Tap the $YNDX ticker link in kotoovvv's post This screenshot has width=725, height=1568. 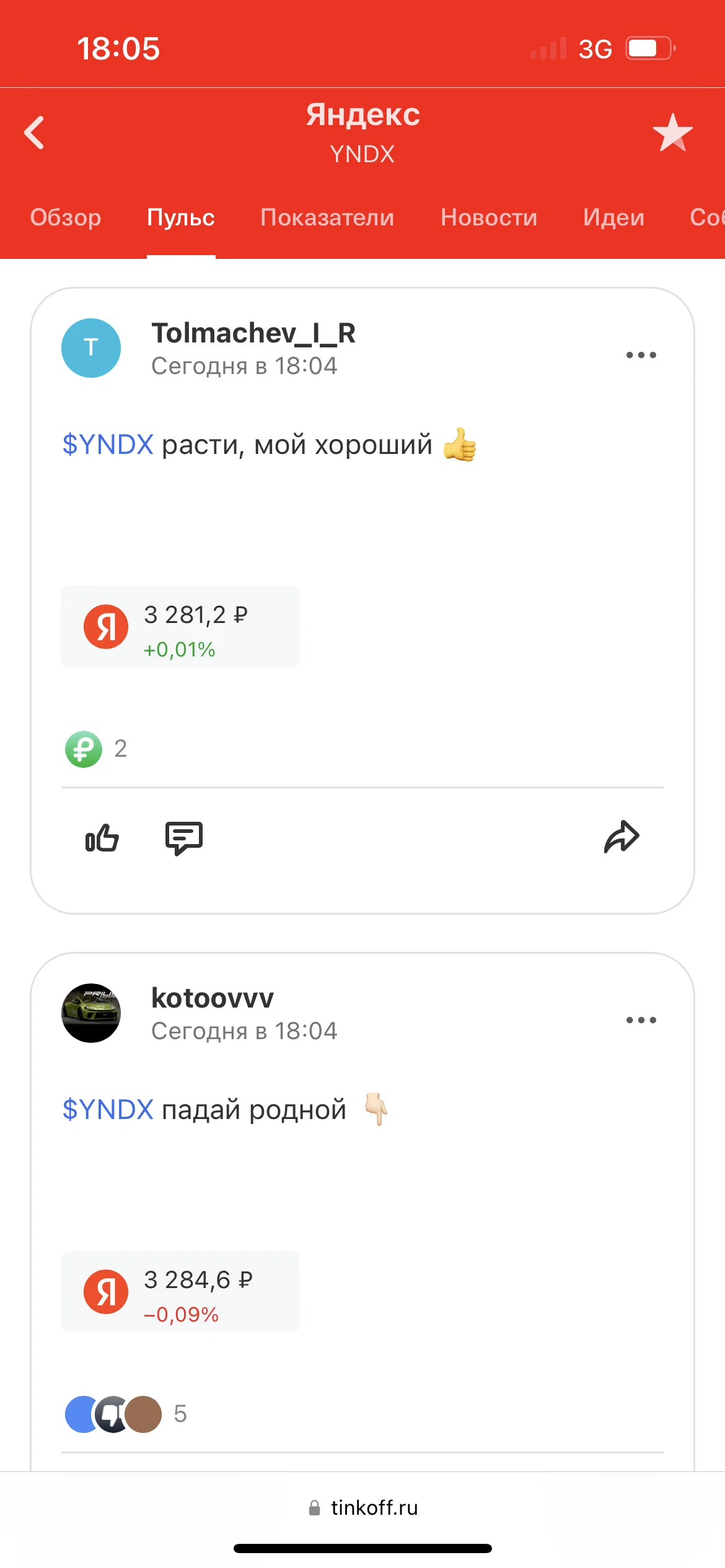108,1110
